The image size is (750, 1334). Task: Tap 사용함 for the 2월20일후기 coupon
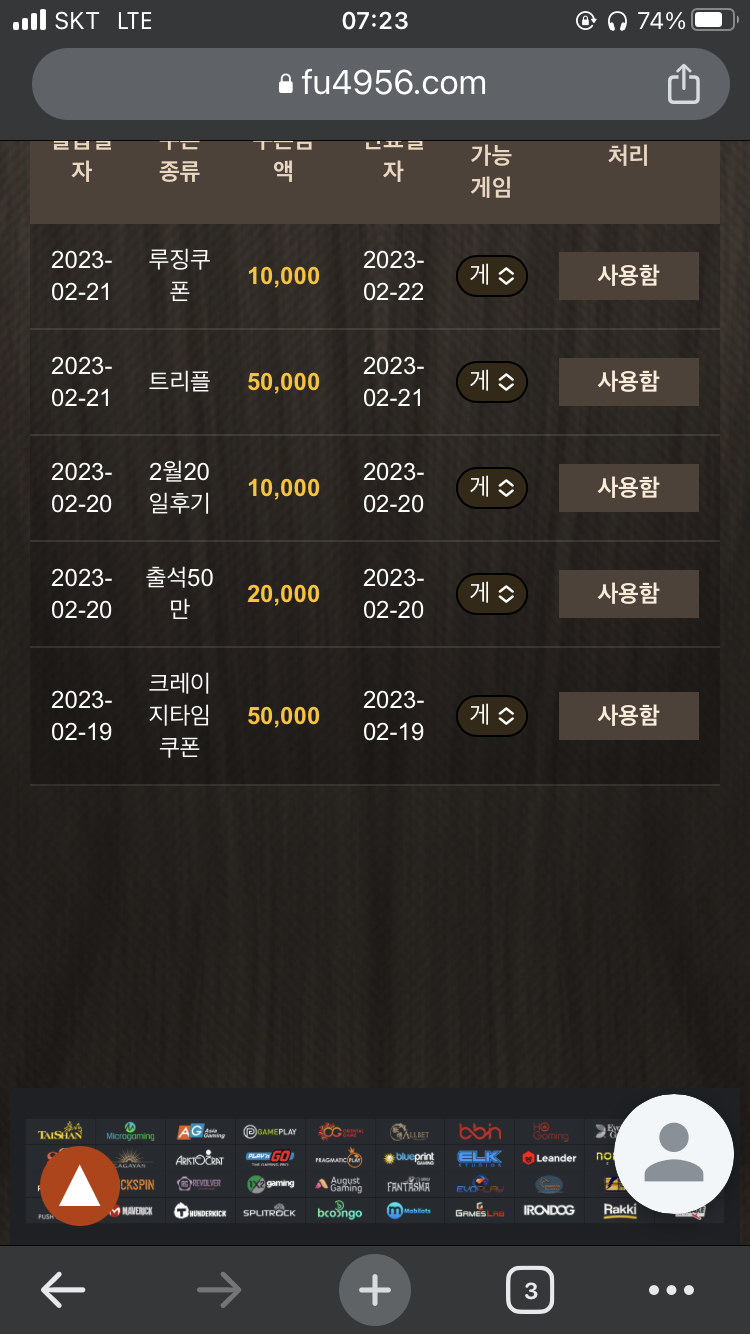tap(628, 488)
